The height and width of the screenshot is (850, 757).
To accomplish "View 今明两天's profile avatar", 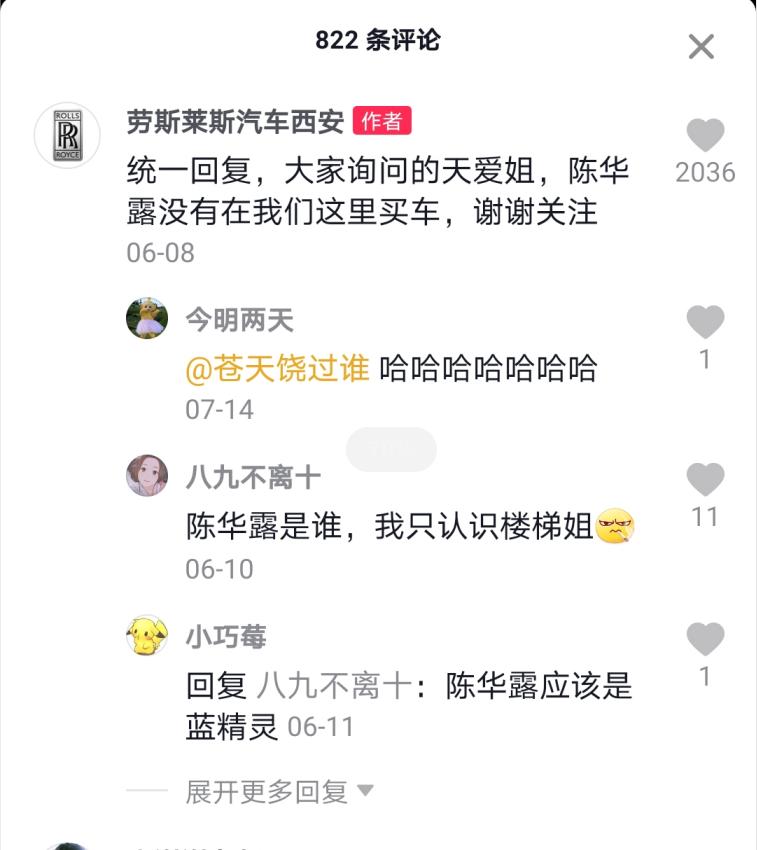I will [147, 318].
